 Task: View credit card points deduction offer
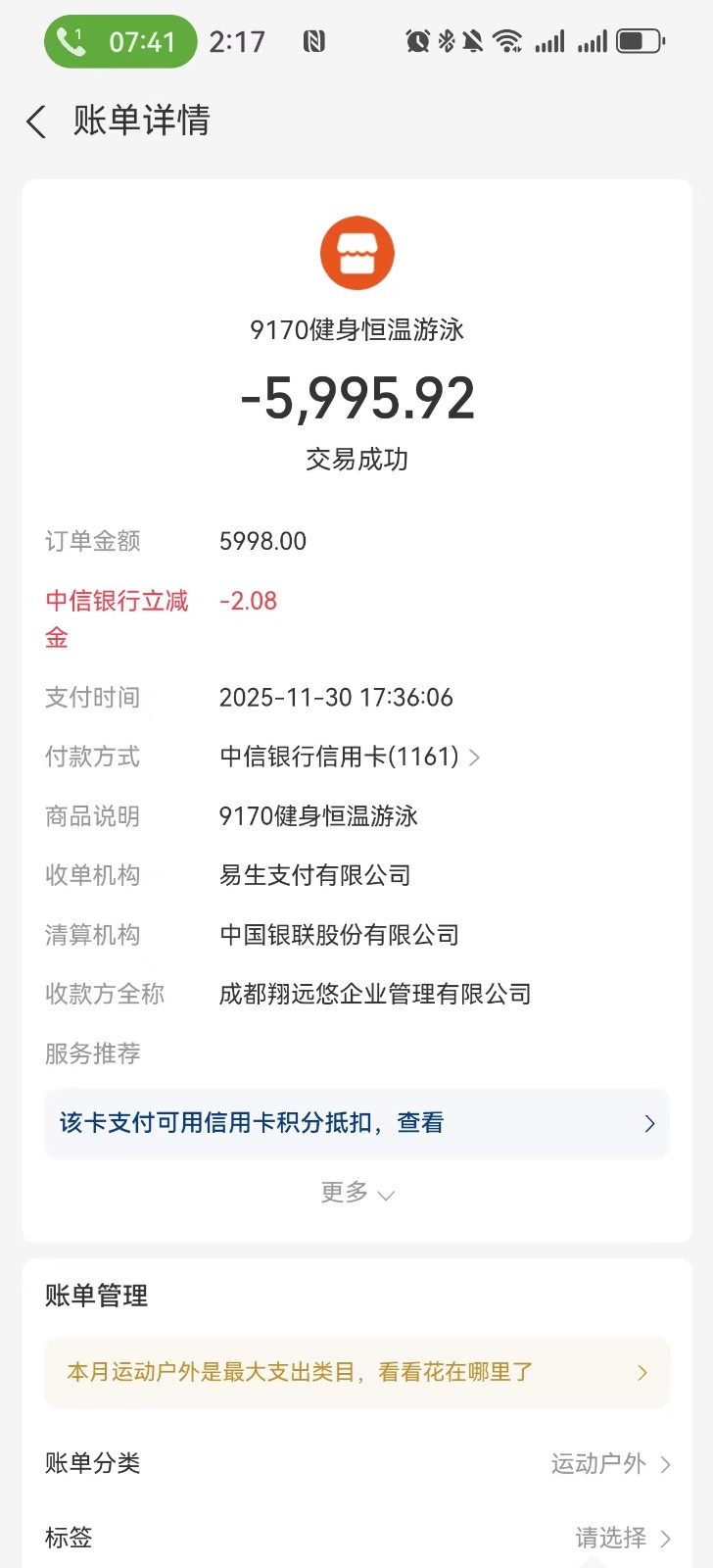click(356, 1123)
